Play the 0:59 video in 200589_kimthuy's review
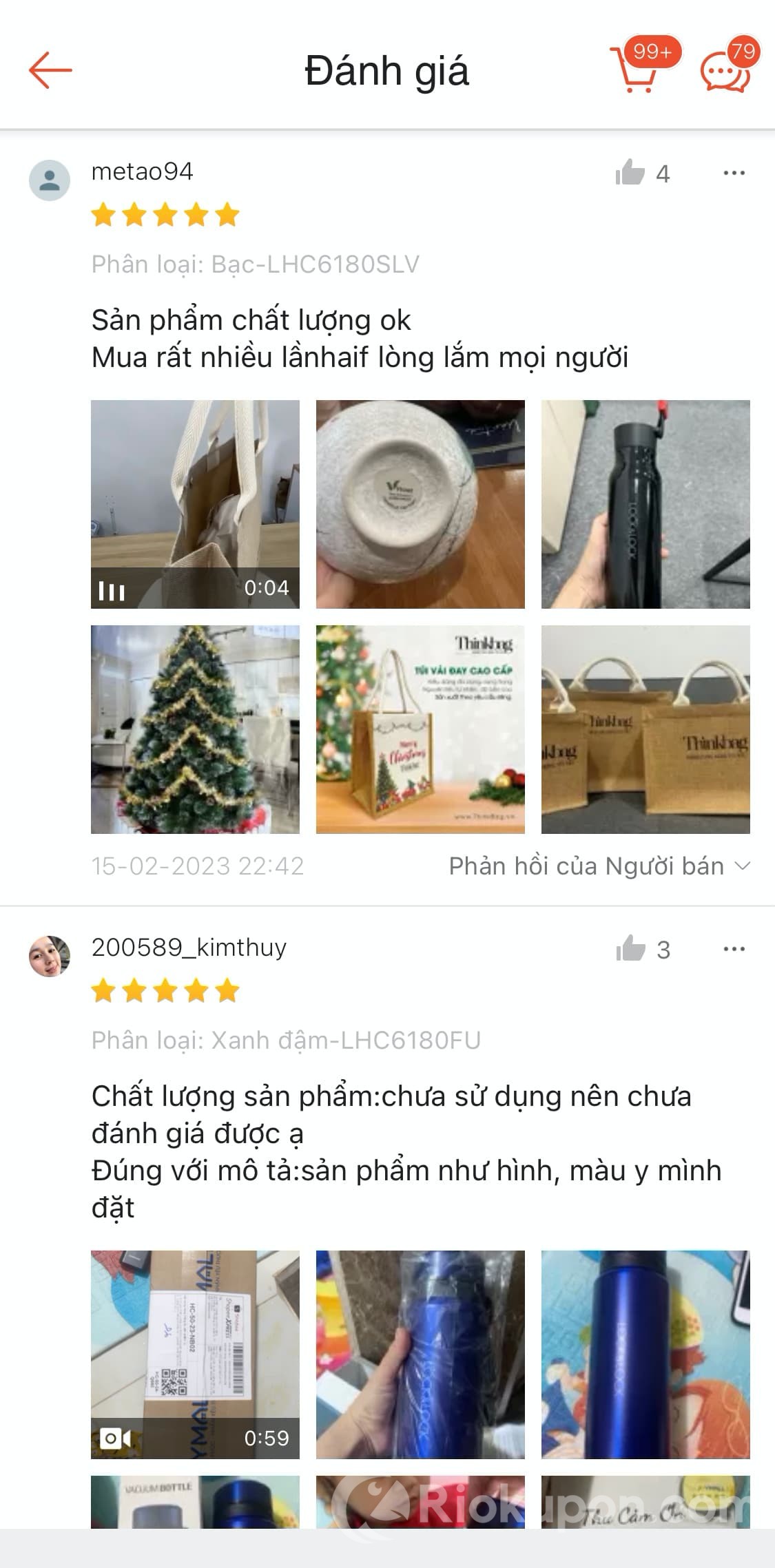Screen dimensions: 775x1568 (195, 1355)
